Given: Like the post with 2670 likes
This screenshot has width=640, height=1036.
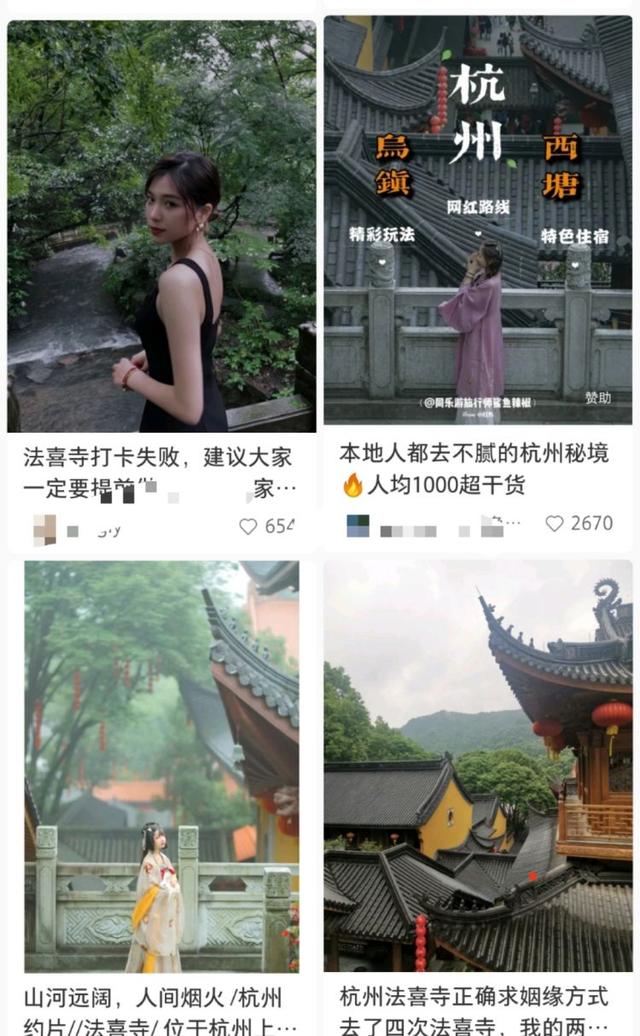Looking at the screenshot, I should tap(554, 523).
